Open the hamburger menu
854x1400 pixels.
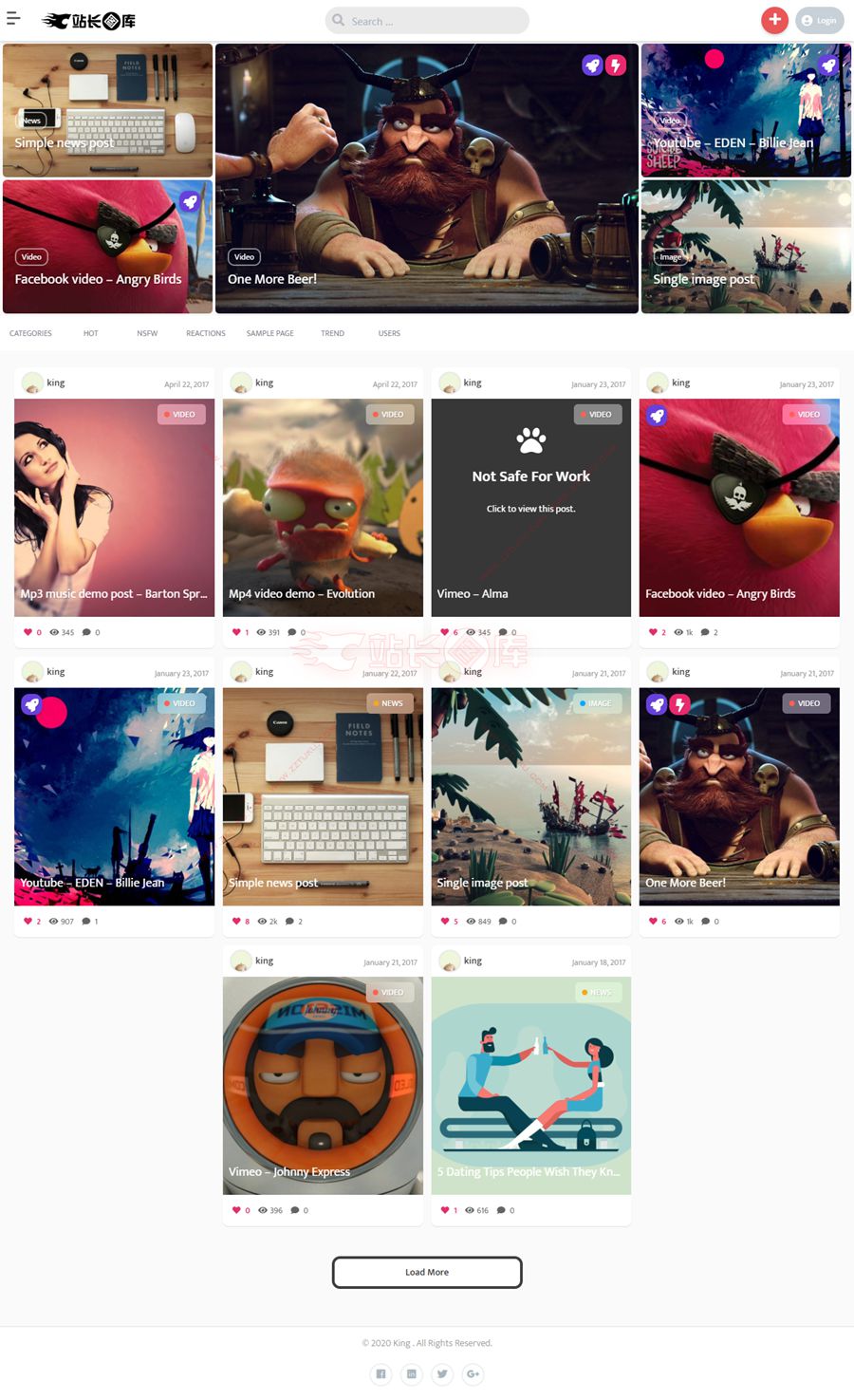pyautogui.click(x=13, y=18)
